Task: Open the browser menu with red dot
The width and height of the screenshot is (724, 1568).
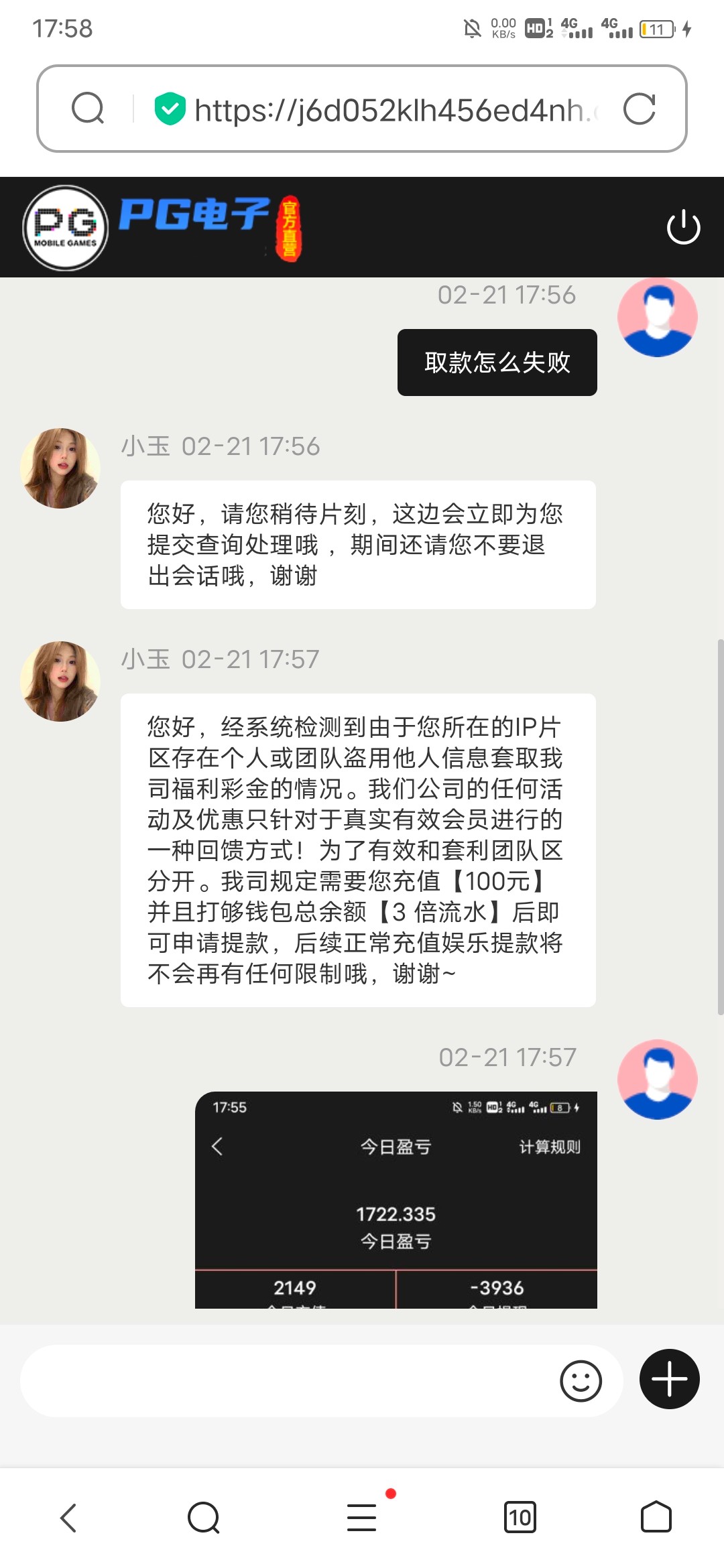Action: point(362,1517)
